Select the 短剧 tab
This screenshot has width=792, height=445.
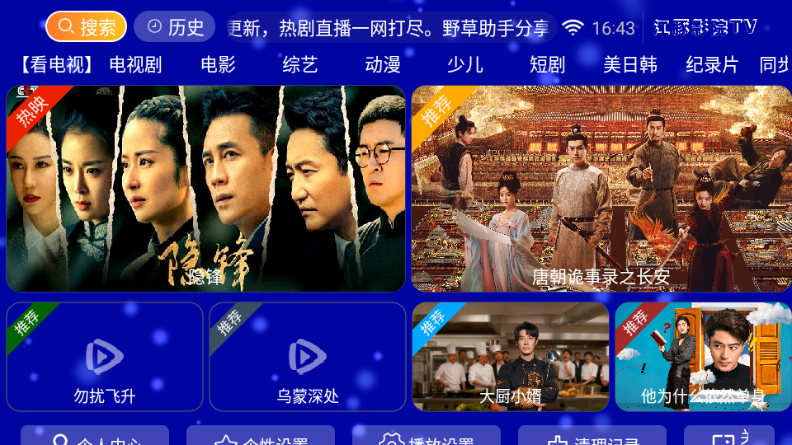[x=547, y=65]
